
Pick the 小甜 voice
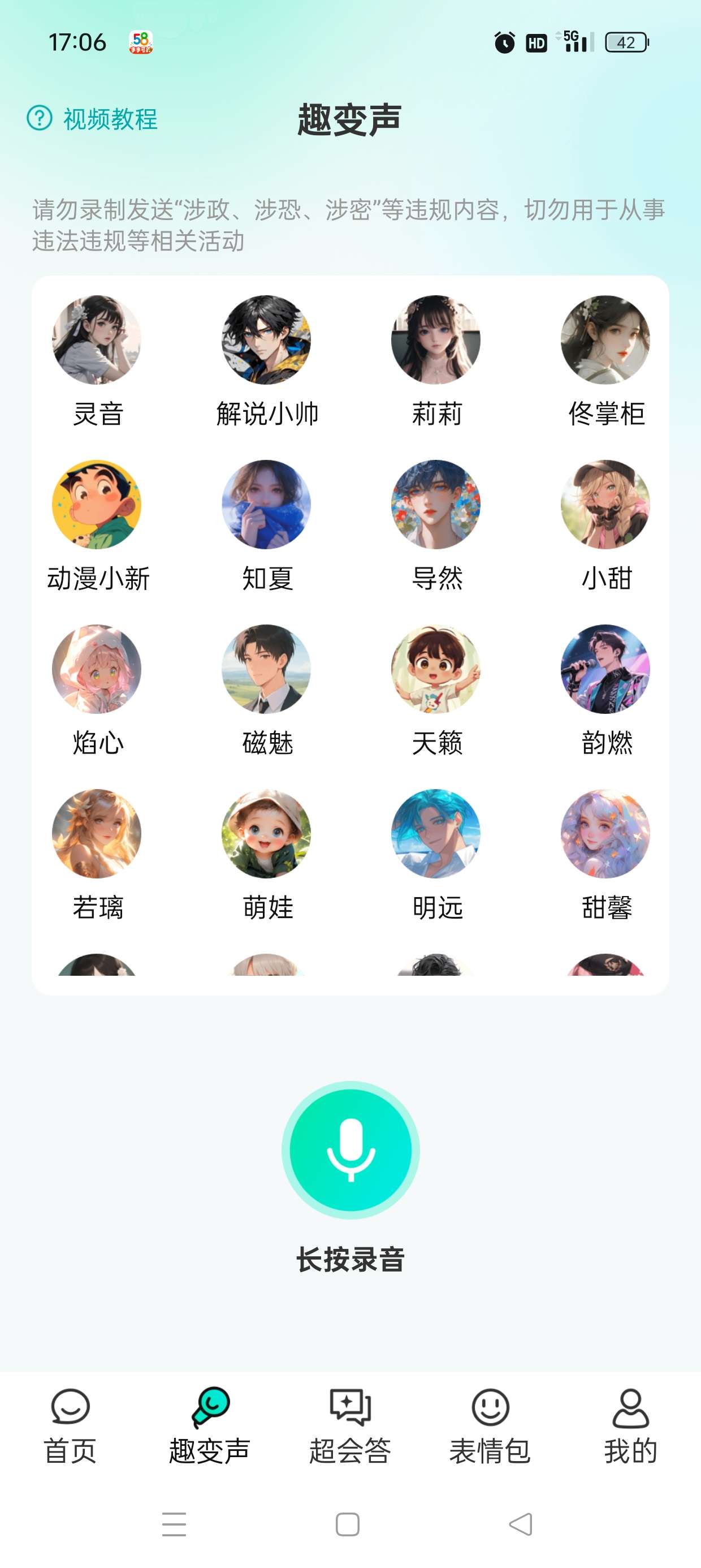click(605, 505)
